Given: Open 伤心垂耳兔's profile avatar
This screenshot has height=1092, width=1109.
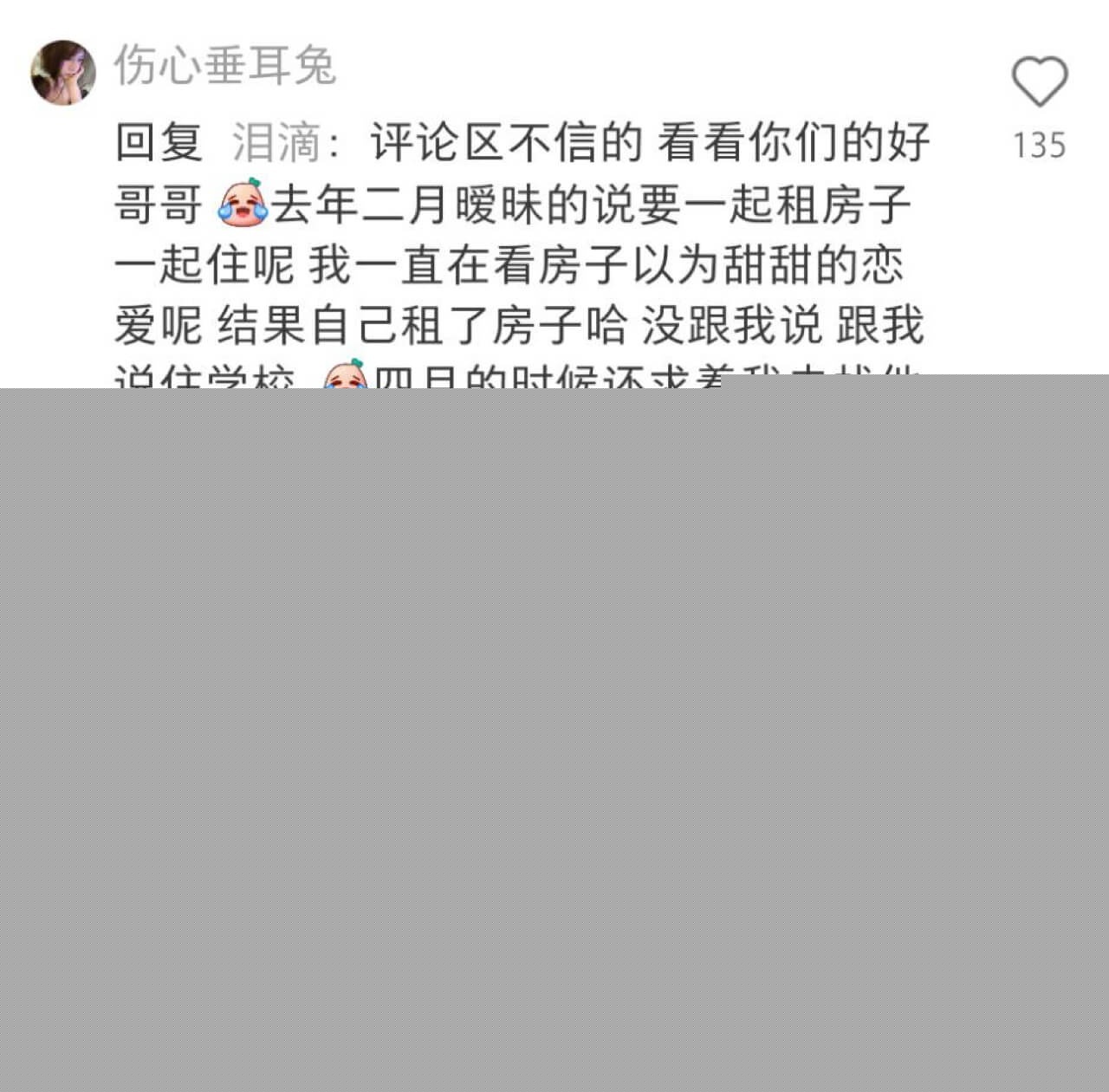Looking at the screenshot, I should pos(63,72).
